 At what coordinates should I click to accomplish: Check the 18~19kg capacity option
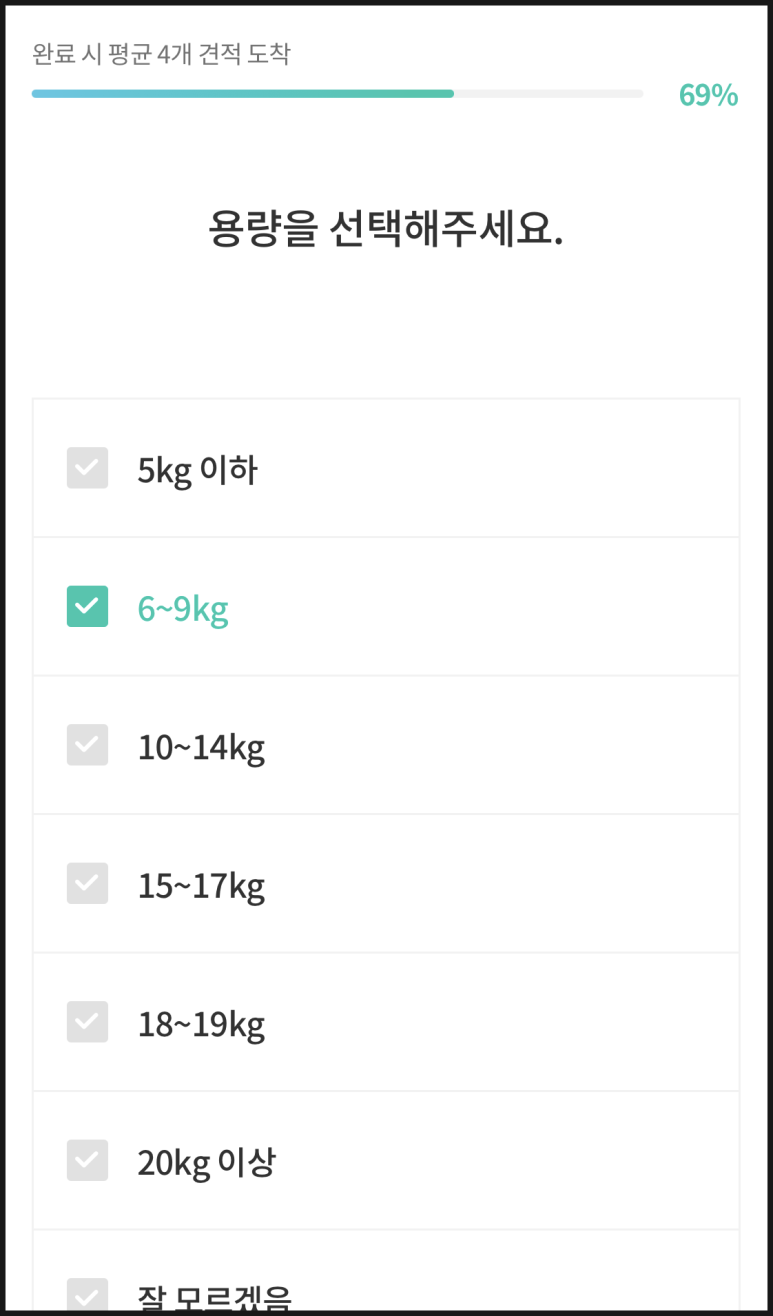point(87,1022)
